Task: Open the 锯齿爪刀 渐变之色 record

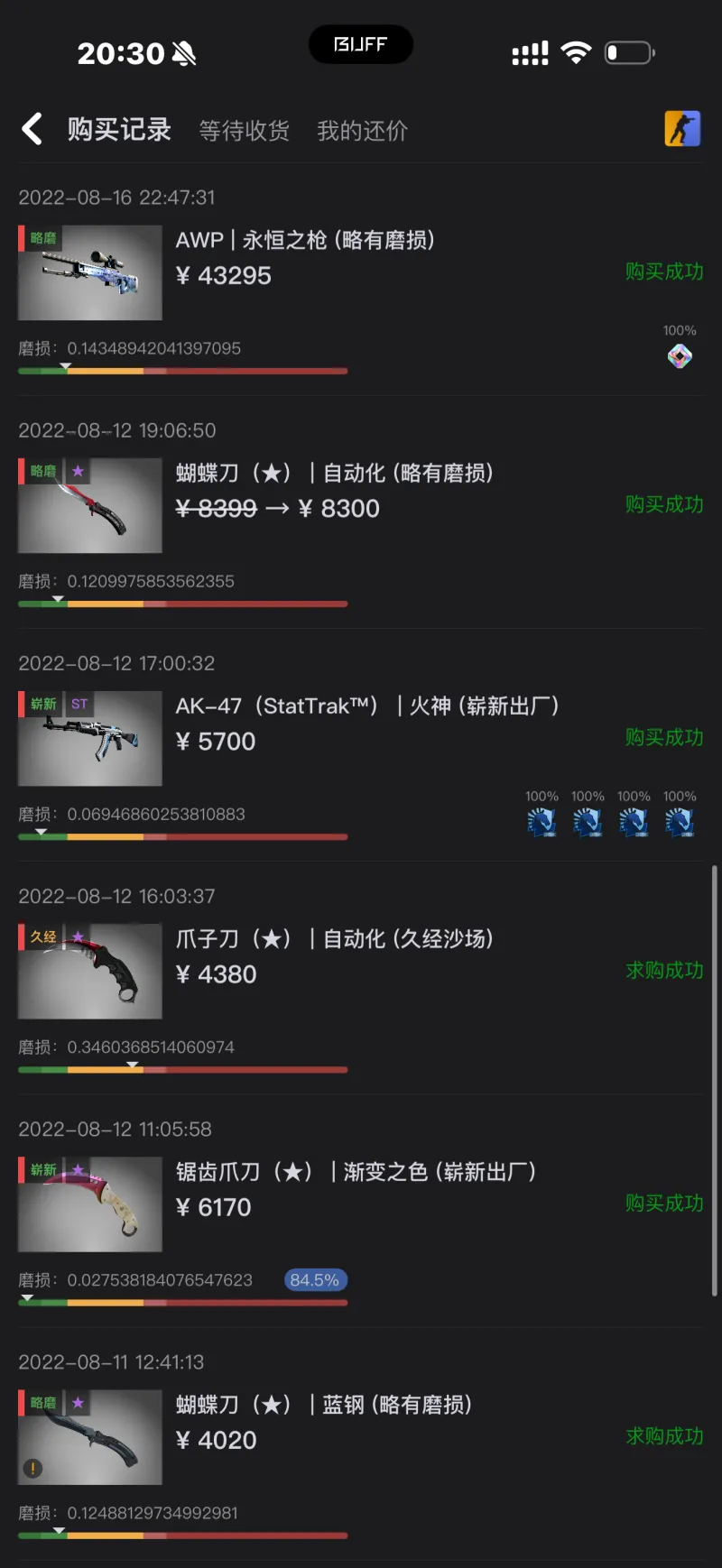Action: (356, 1172)
